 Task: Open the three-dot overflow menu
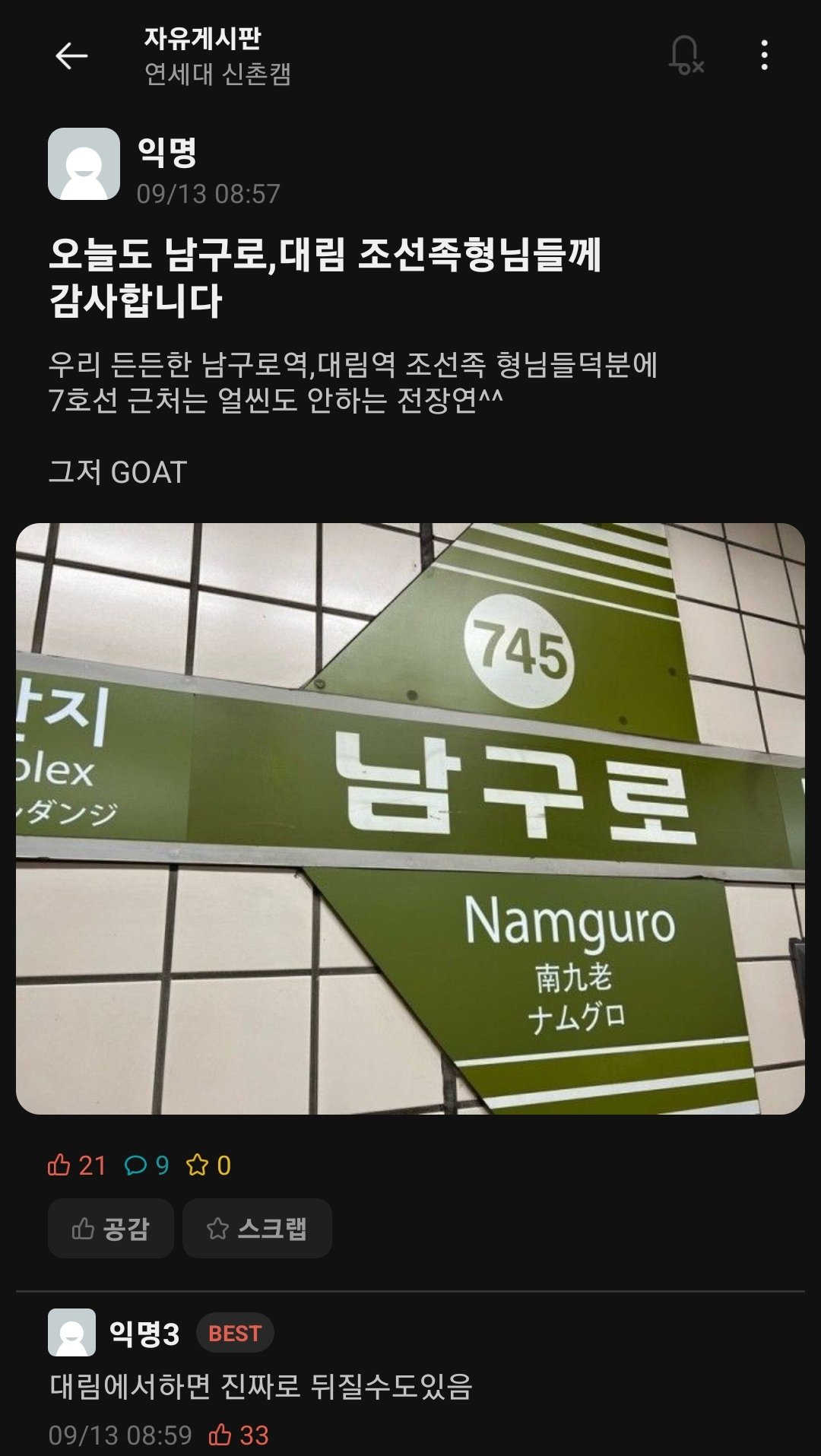(764, 56)
